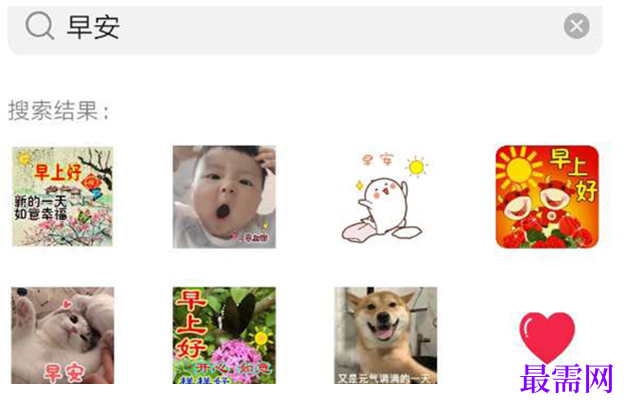Select the smiling Shiba dog sticker

(x=385, y=336)
